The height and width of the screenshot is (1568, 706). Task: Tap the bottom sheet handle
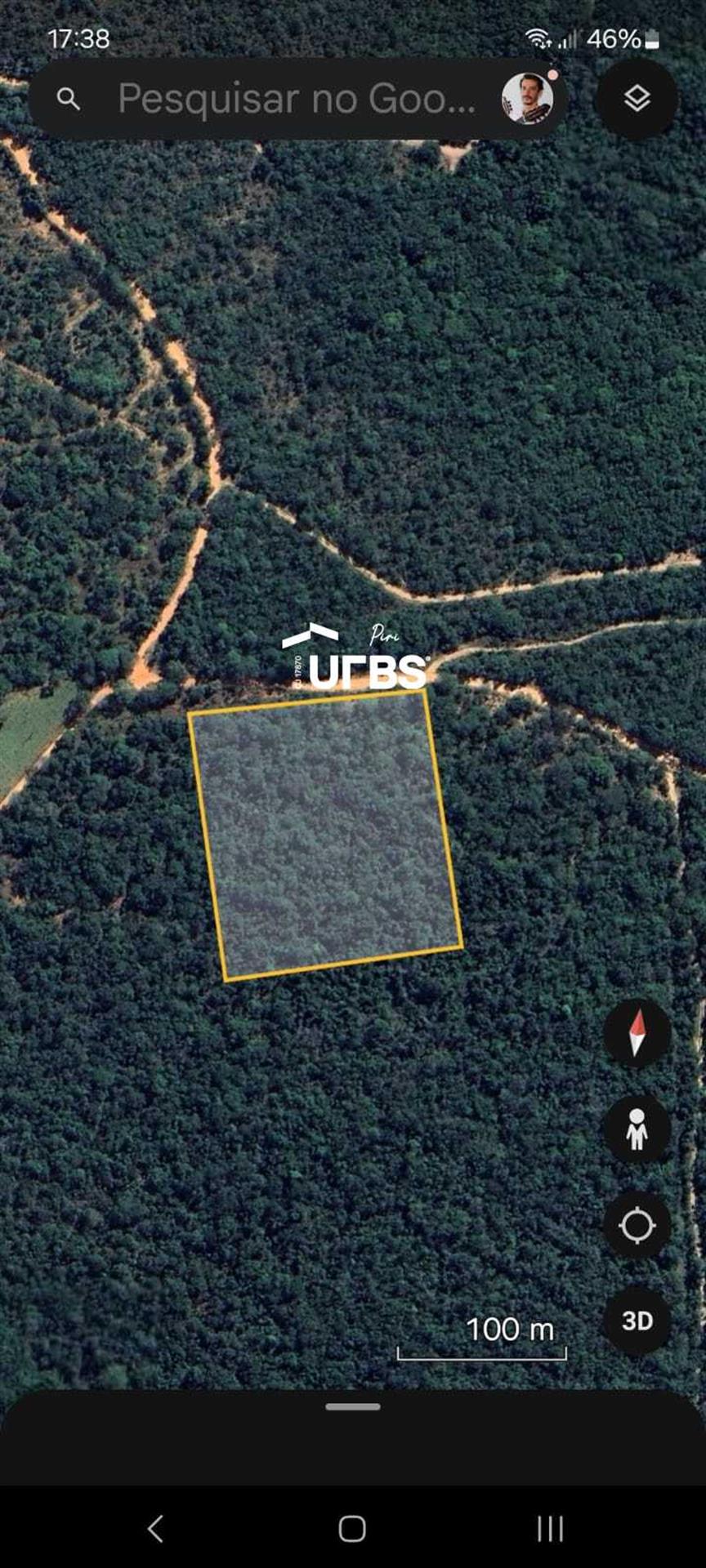click(353, 1407)
